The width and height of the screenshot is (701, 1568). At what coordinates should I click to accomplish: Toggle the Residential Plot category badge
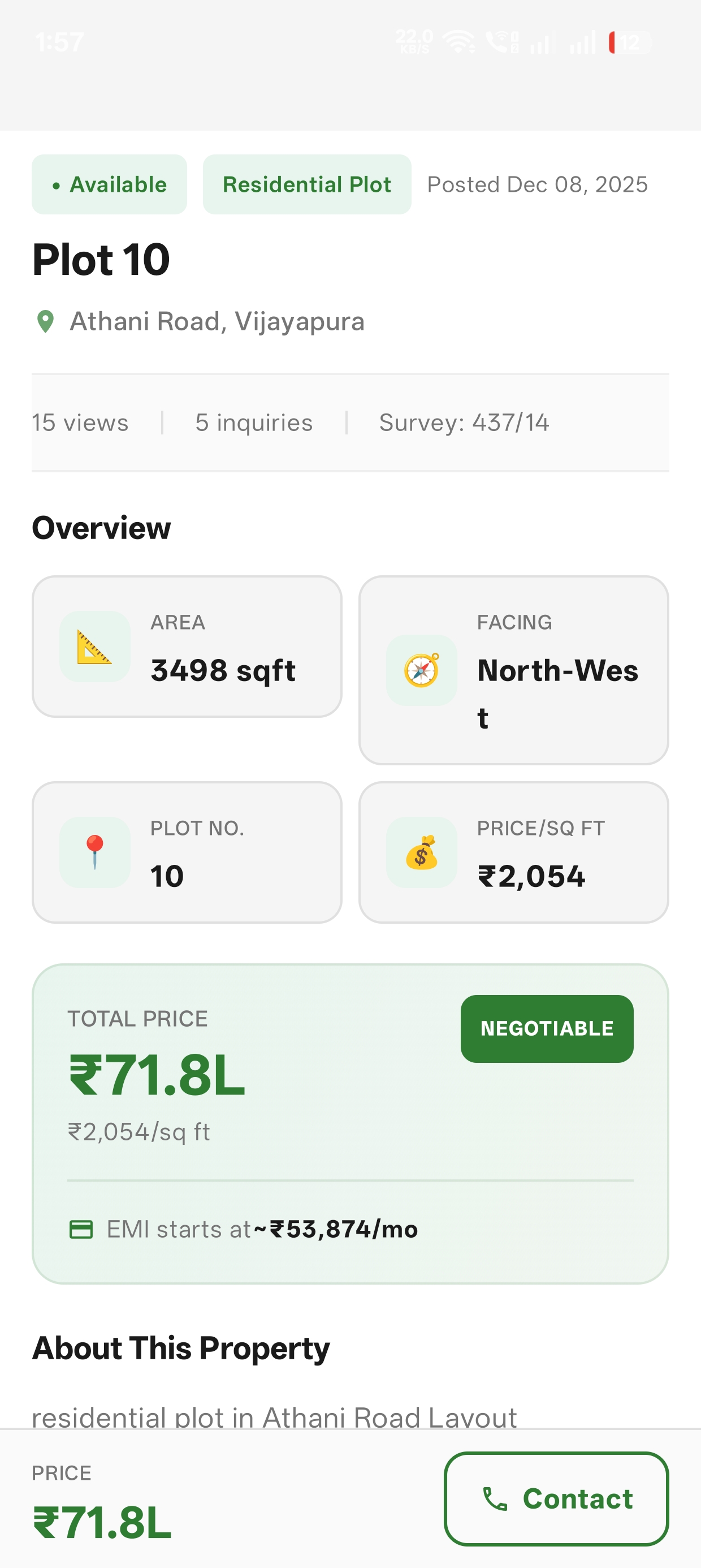[x=306, y=184]
